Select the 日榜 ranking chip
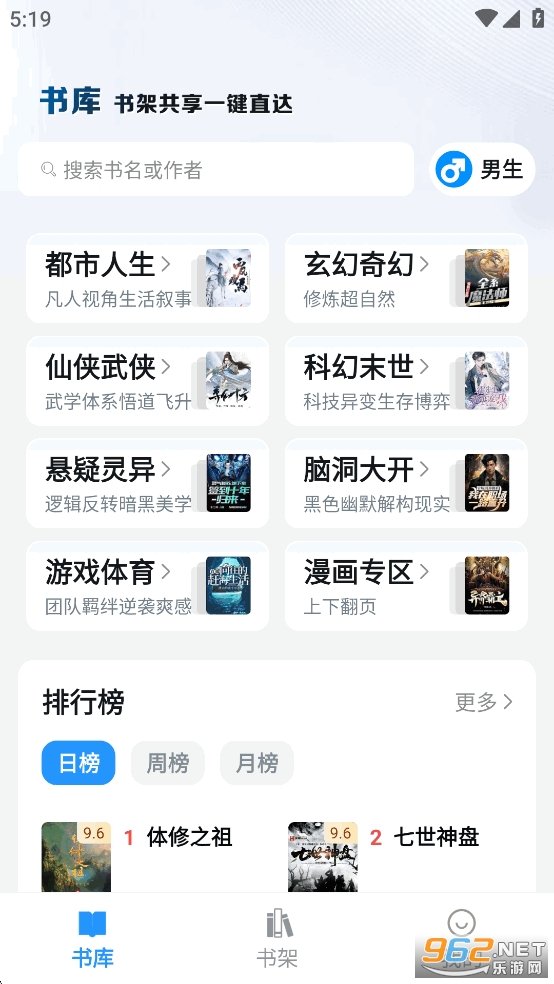This screenshot has width=554, height=984. click(x=78, y=763)
